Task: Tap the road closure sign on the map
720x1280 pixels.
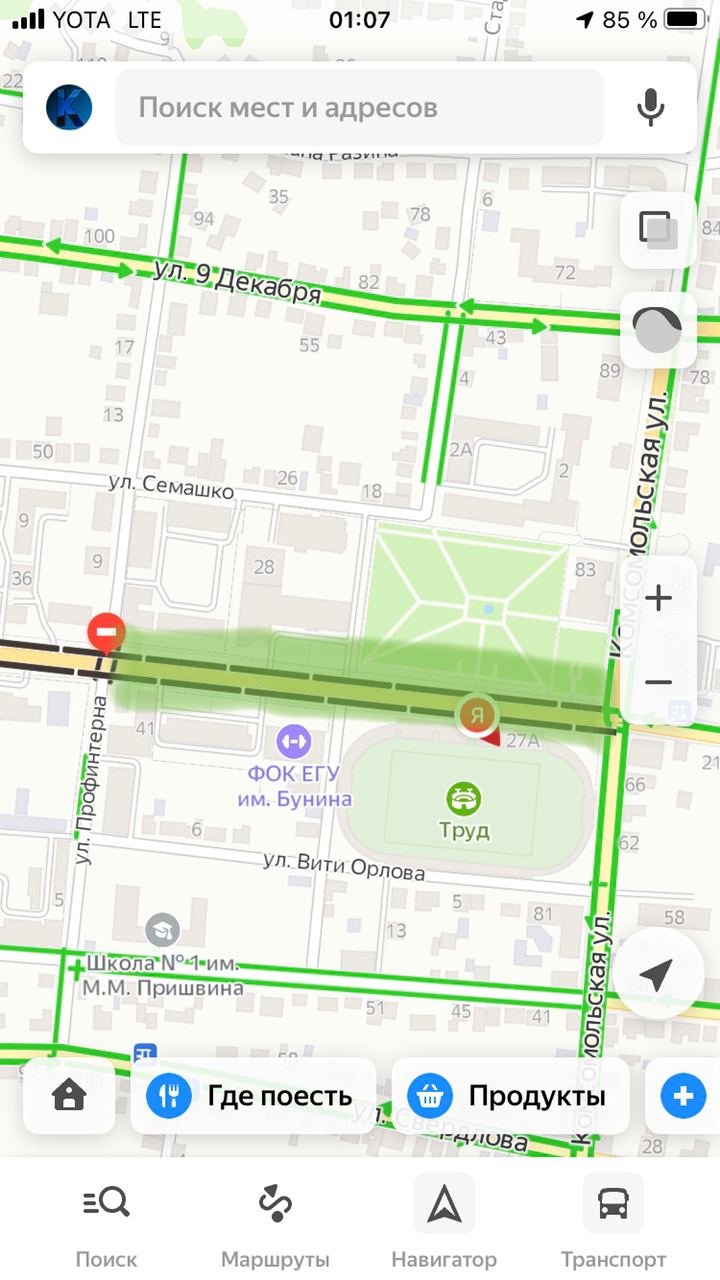Action: tap(106, 632)
